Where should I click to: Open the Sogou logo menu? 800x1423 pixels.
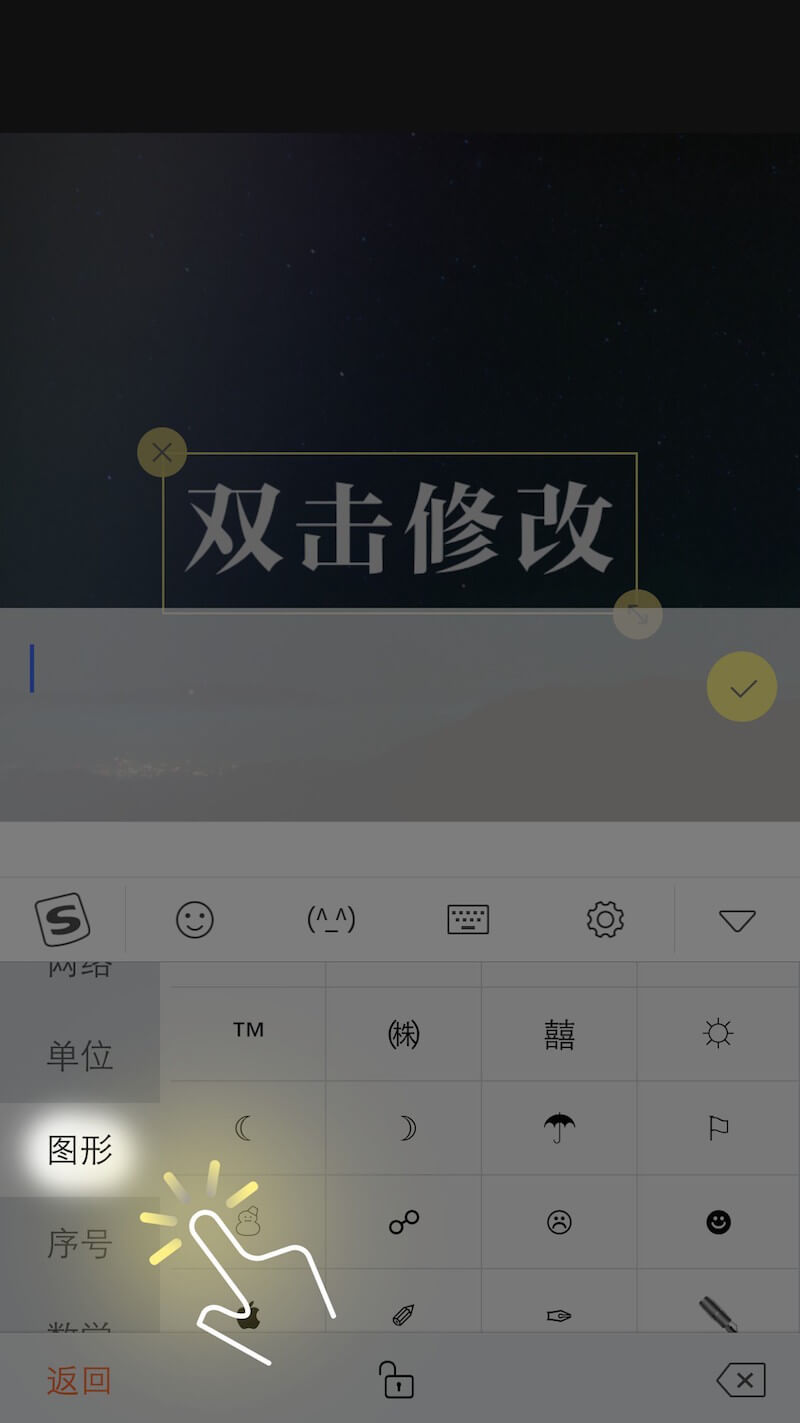63,919
